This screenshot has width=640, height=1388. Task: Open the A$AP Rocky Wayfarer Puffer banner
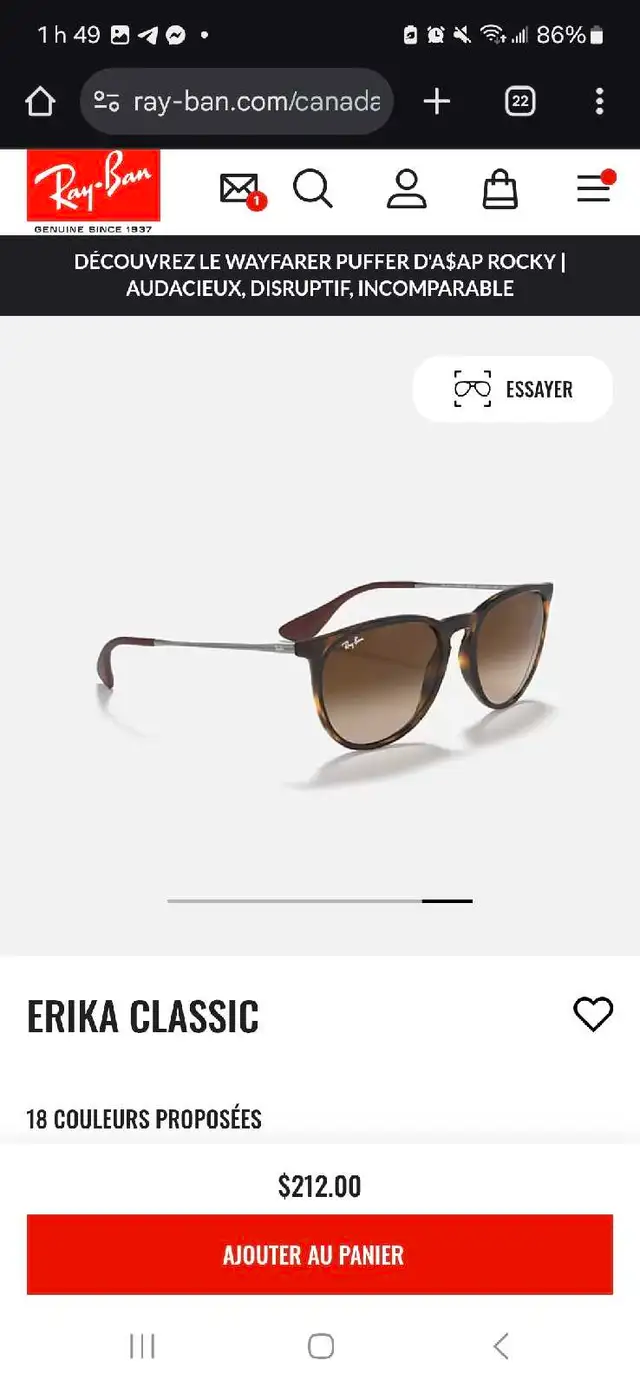tap(320, 275)
